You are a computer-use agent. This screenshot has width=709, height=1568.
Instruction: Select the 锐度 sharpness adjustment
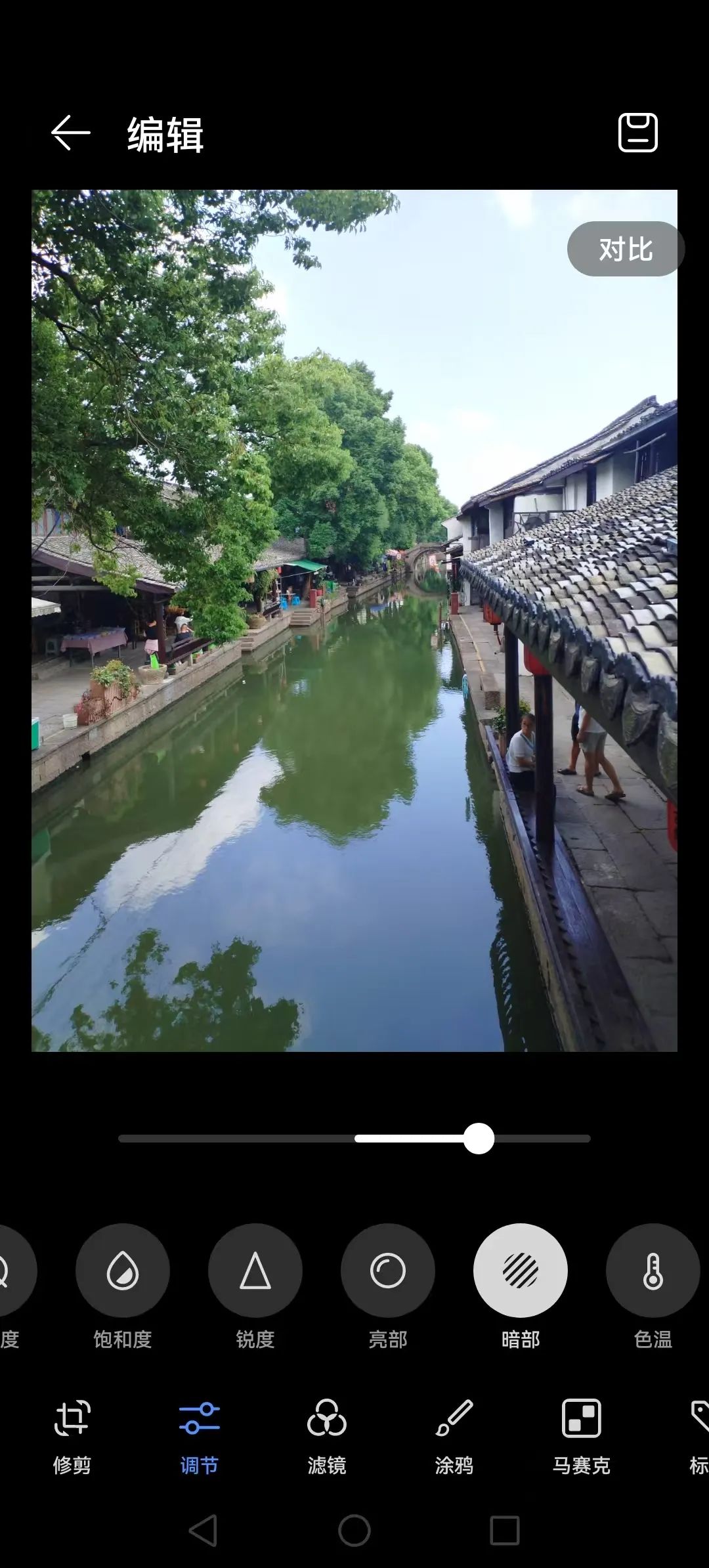(255, 1287)
